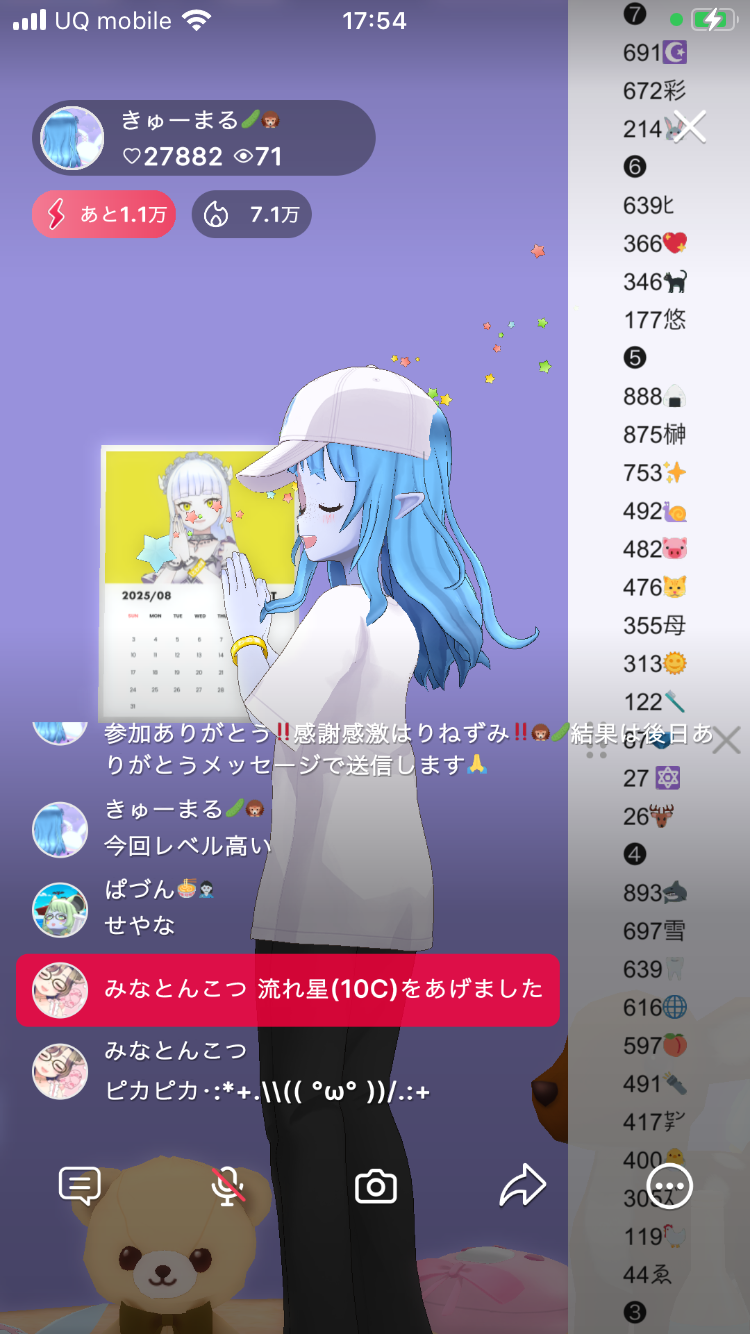This screenshot has width=750, height=1334.
Task: Take a screenshot with the camera icon
Action: click(x=376, y=1187)
